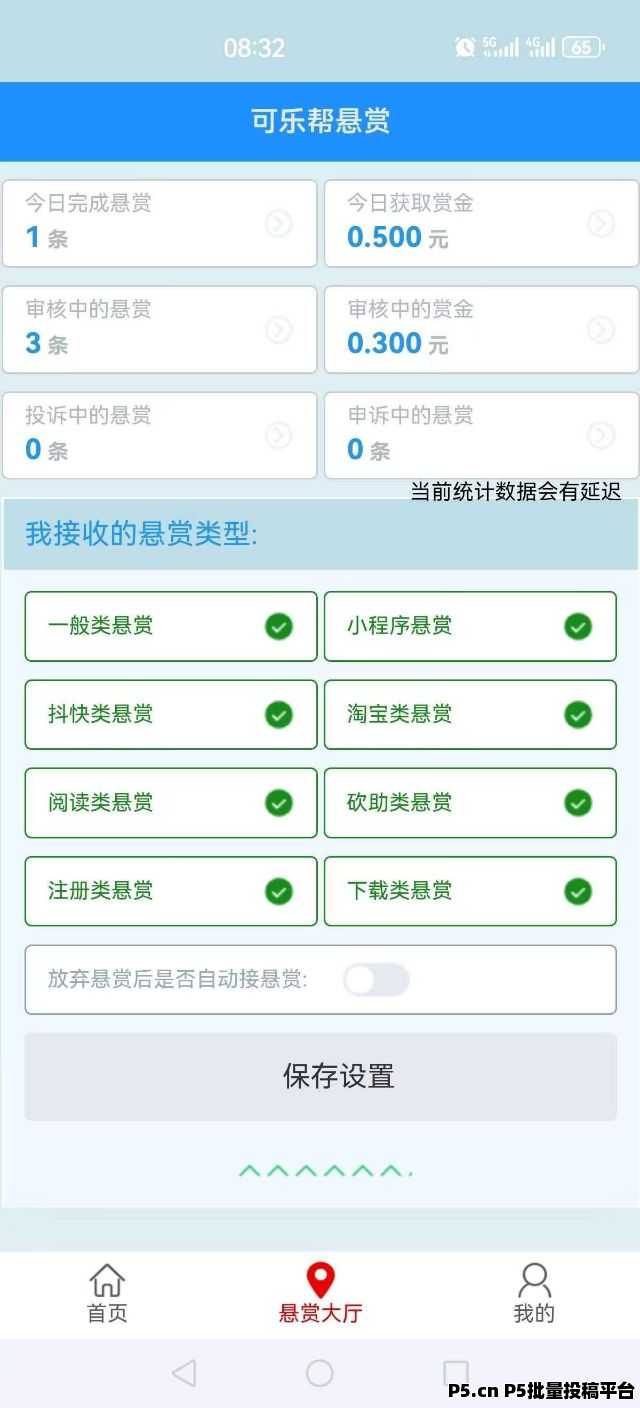Open the 申诉中的悬赏 card
The height and width of the screenshot is (1408, 640).
(481, 435)
